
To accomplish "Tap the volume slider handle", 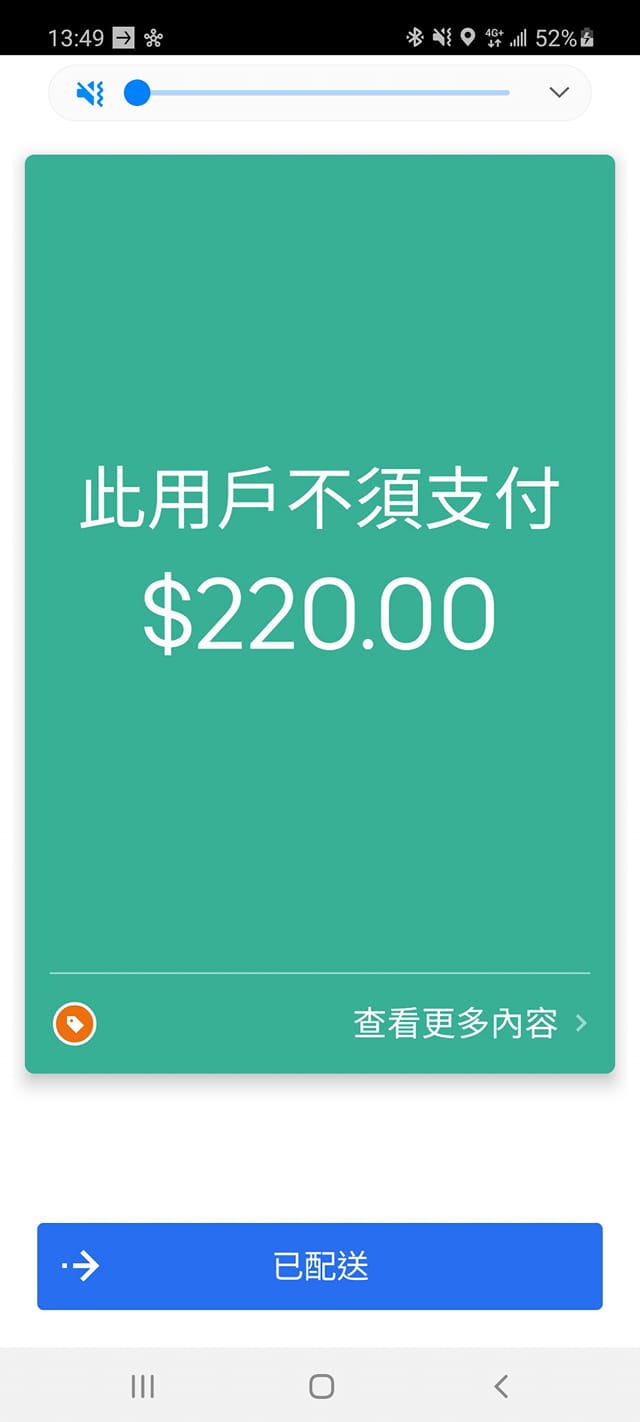I will [137, 93].
